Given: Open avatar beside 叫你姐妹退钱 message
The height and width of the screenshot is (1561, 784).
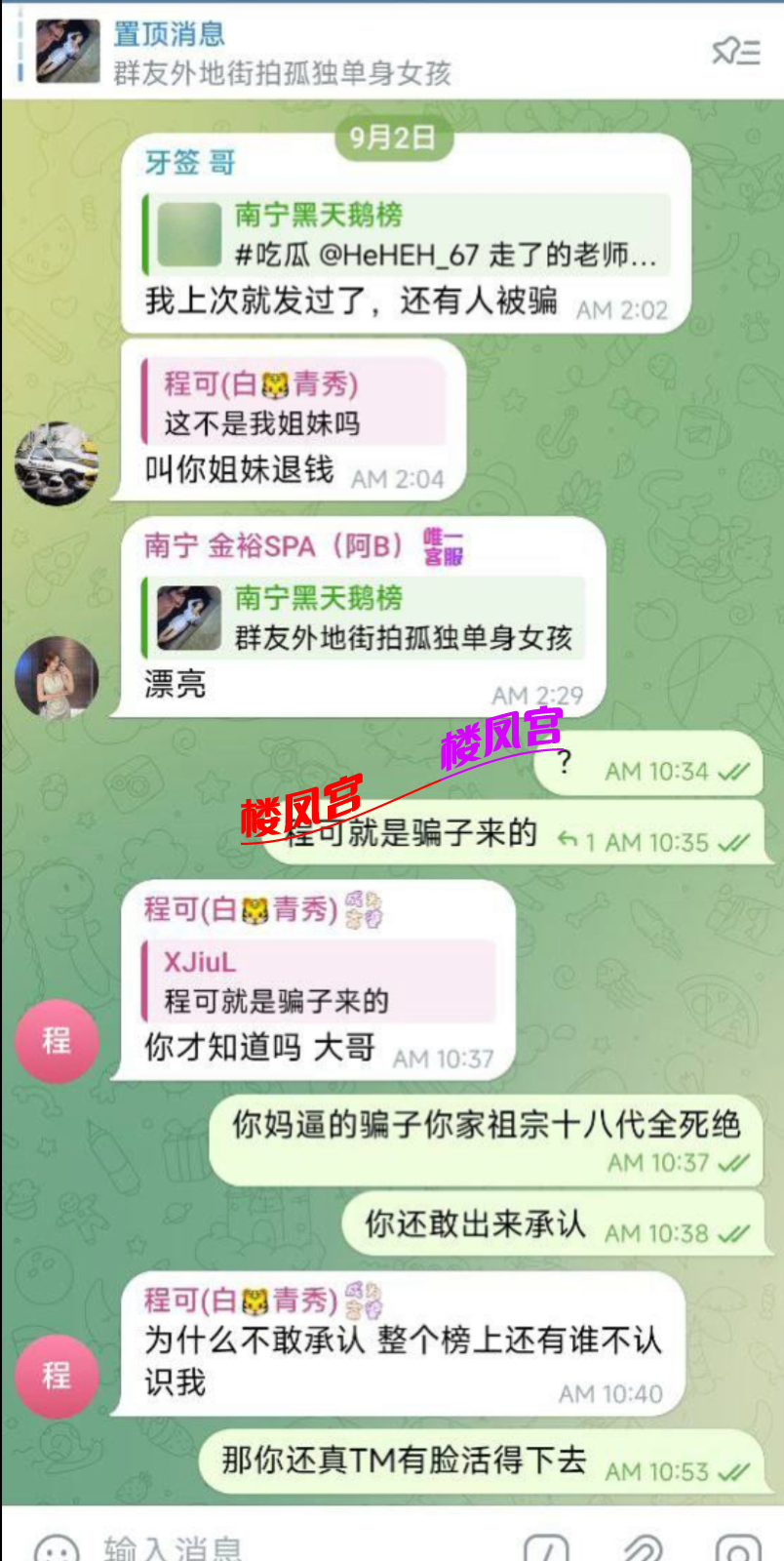Looking at the screenshot, I should coord(57,464).
